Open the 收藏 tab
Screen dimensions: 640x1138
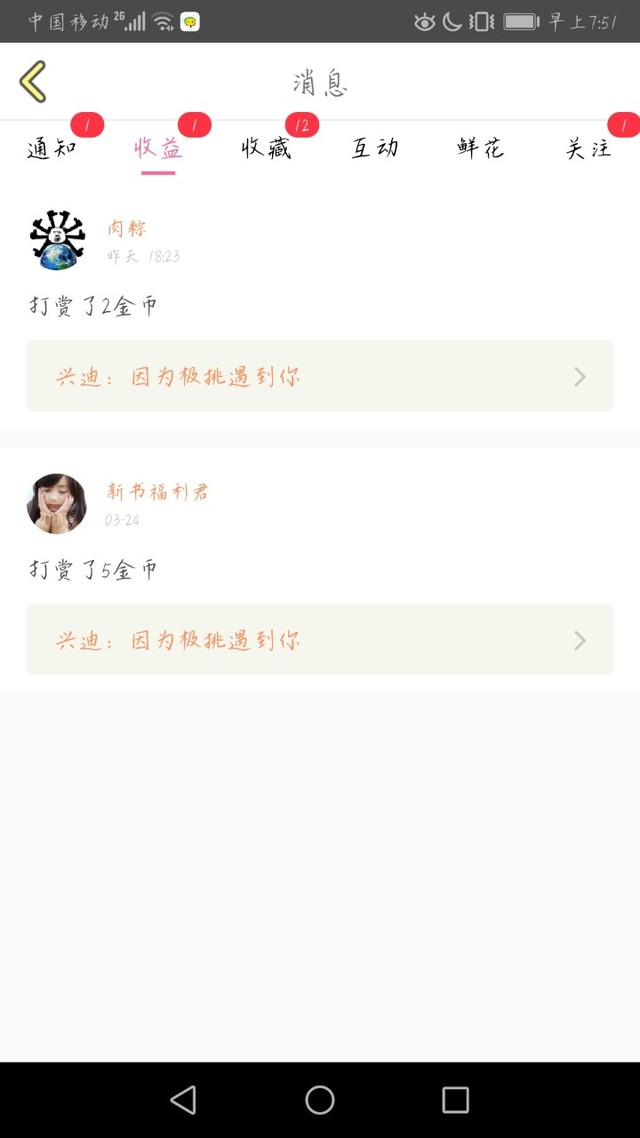tap(266, 149)
